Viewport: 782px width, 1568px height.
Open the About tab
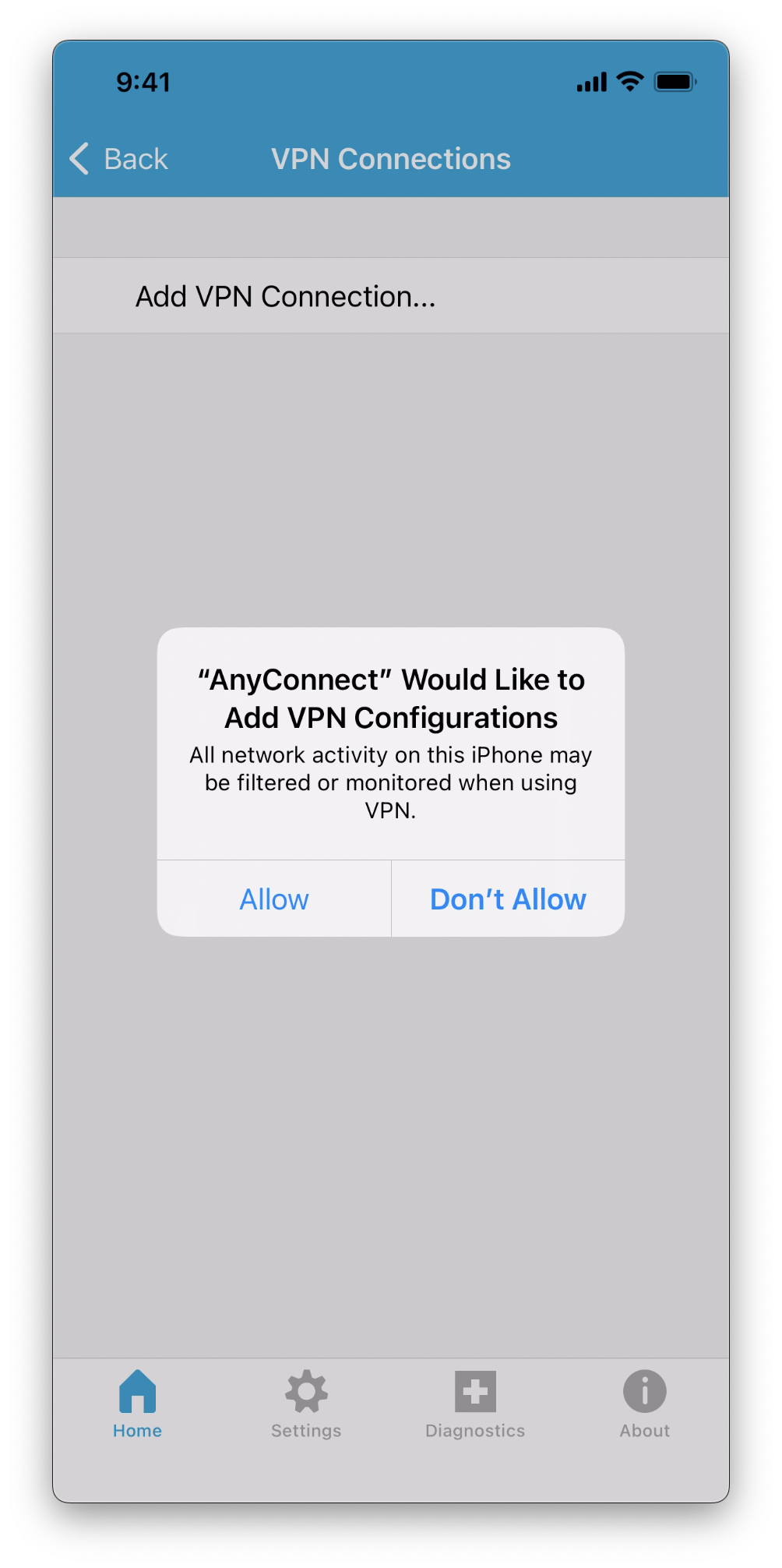pos(644,1404)
